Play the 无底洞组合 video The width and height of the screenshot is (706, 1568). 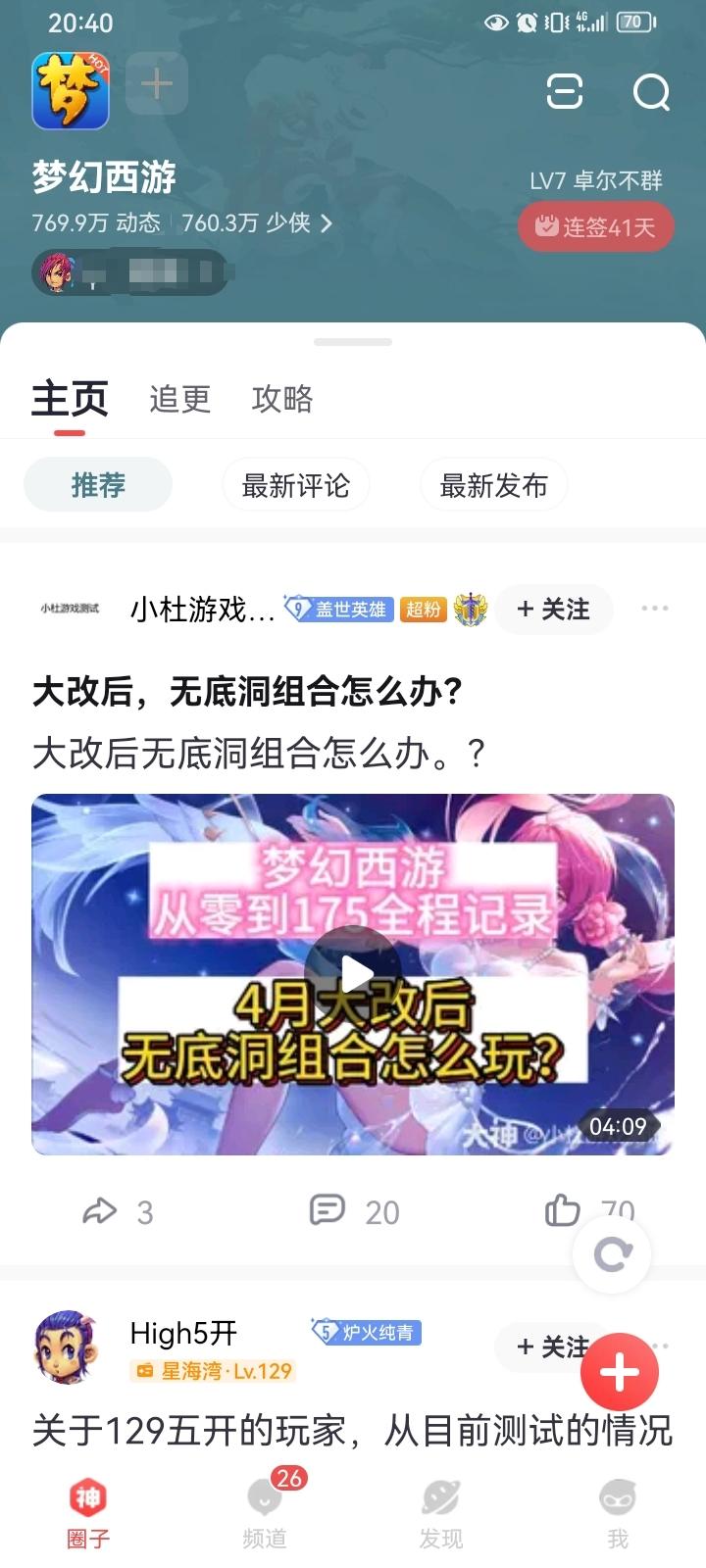coord(353,973)
